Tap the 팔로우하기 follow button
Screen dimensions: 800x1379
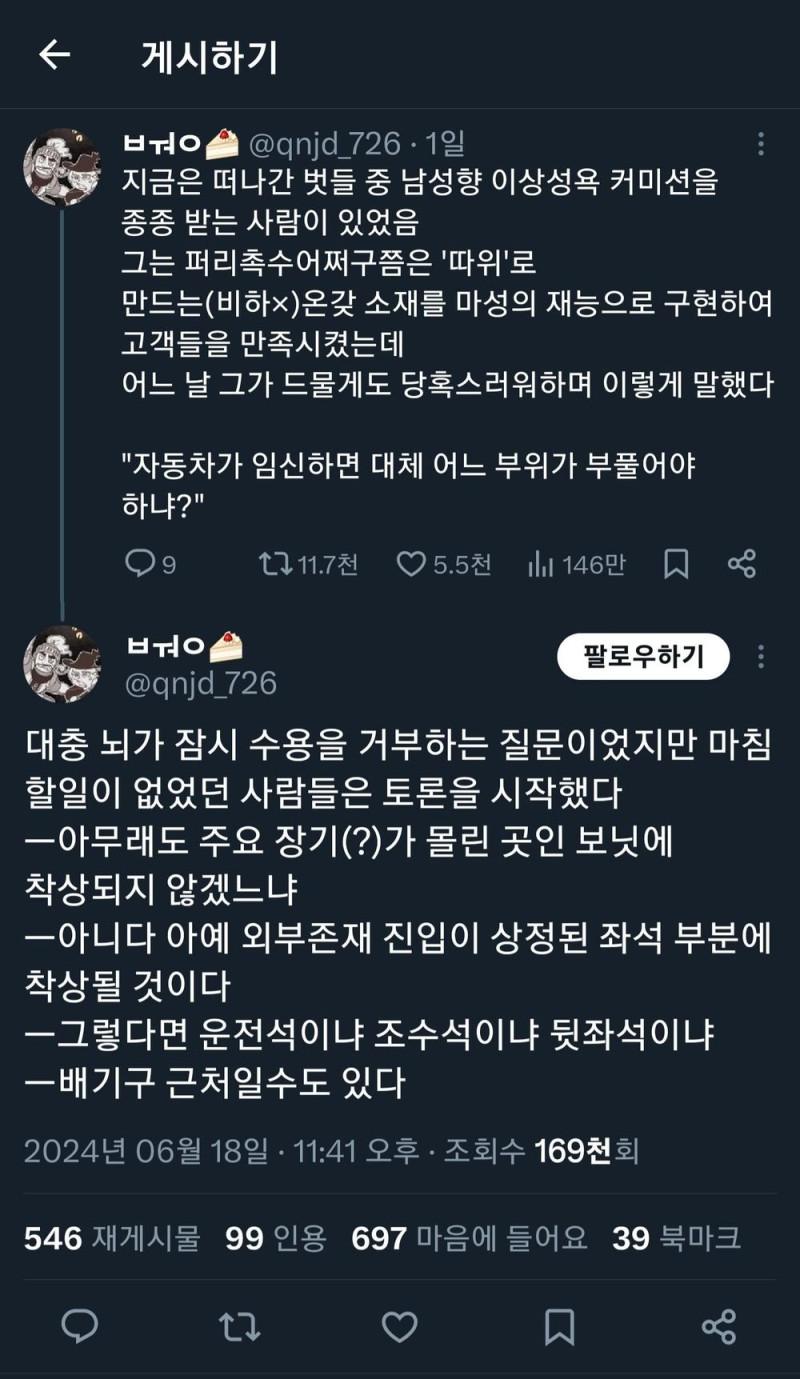[x=644, y=656]
